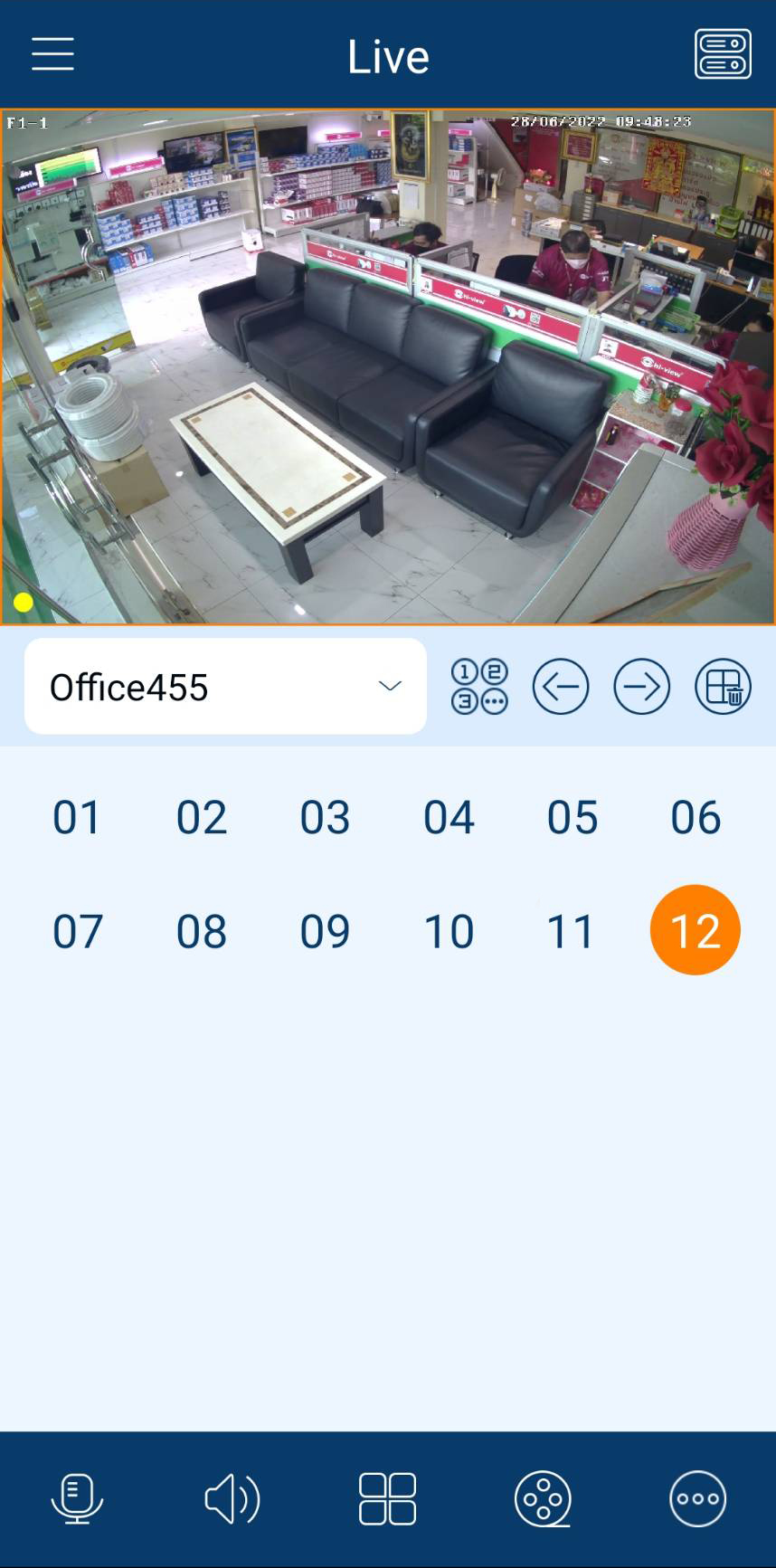Start two-way talk with microphone

tap(77, 1498)
